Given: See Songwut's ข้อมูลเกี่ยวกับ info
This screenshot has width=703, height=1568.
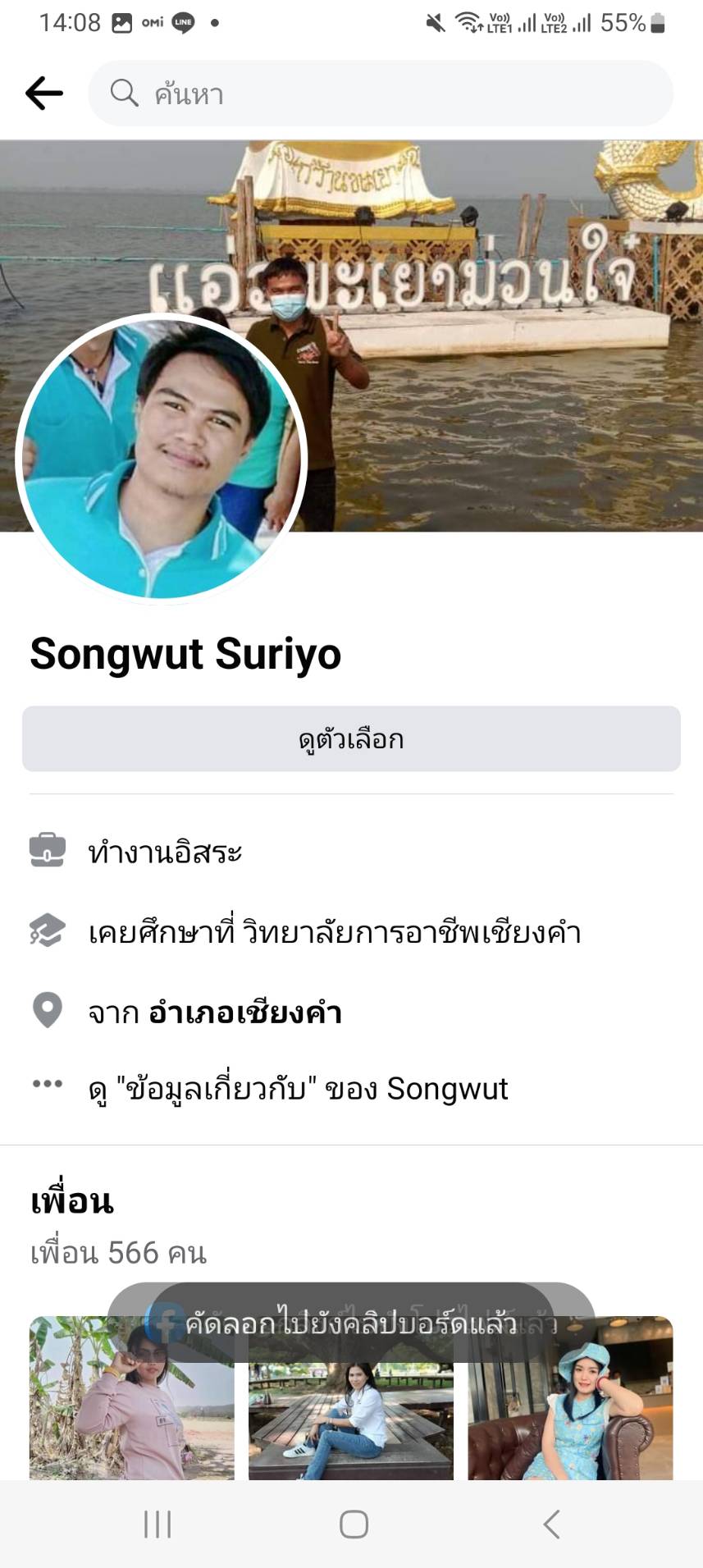Looking at the screenshot, I should tap(298, 1089).
